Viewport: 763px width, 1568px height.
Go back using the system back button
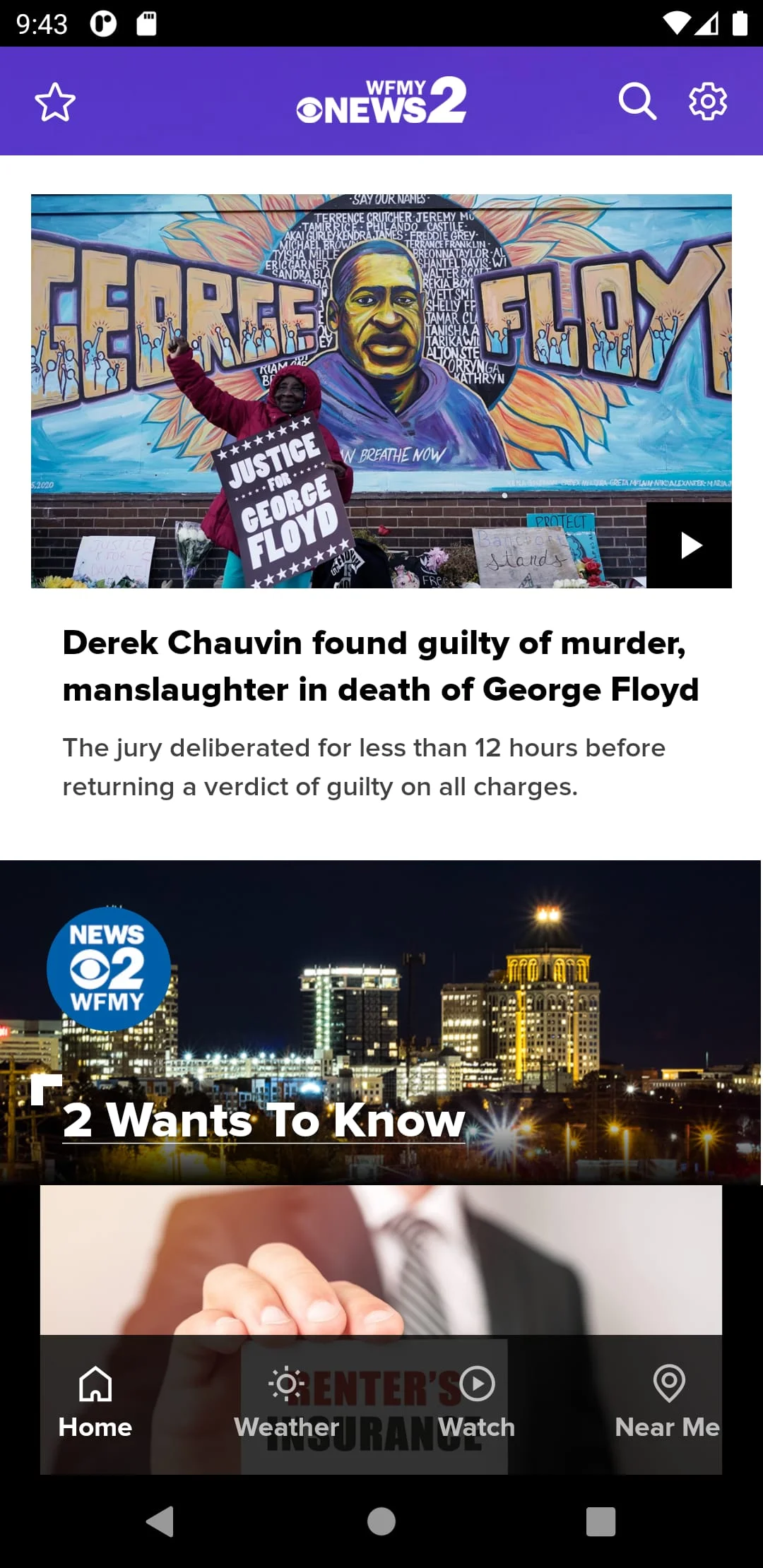(x=160, y=1521)
